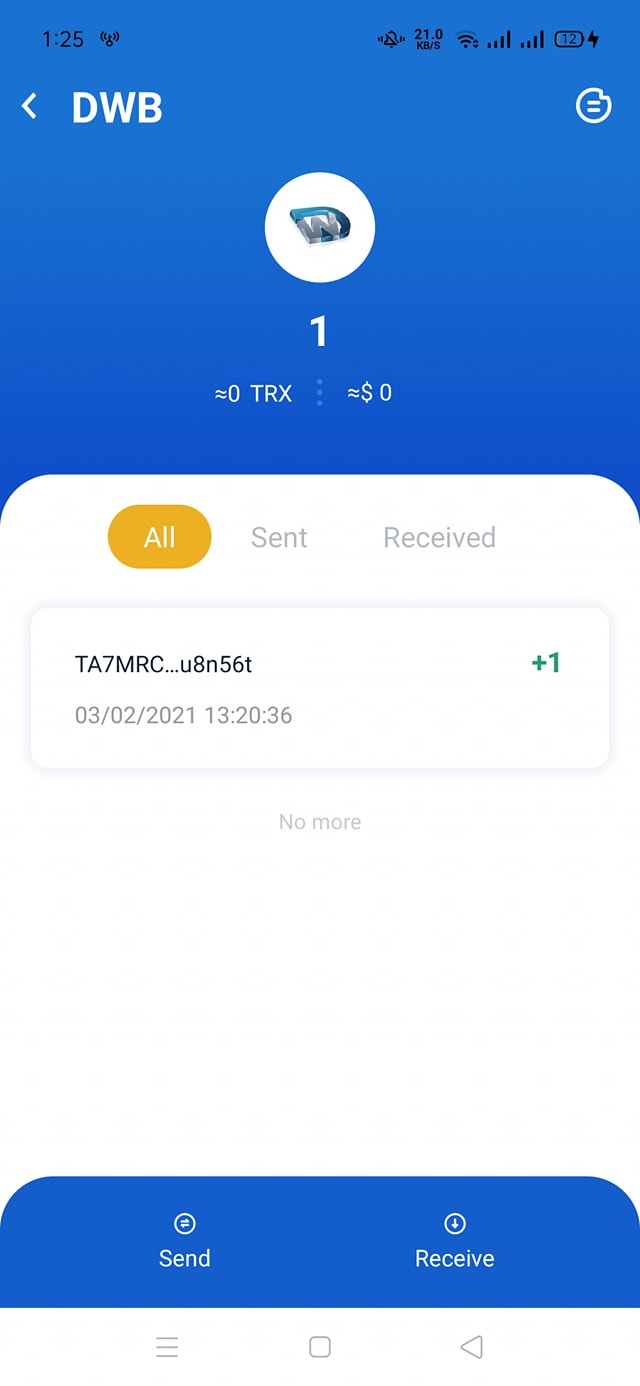Send DWB tokens
The height and width of the screenshot is (1386, 640).
point(185,1241)
